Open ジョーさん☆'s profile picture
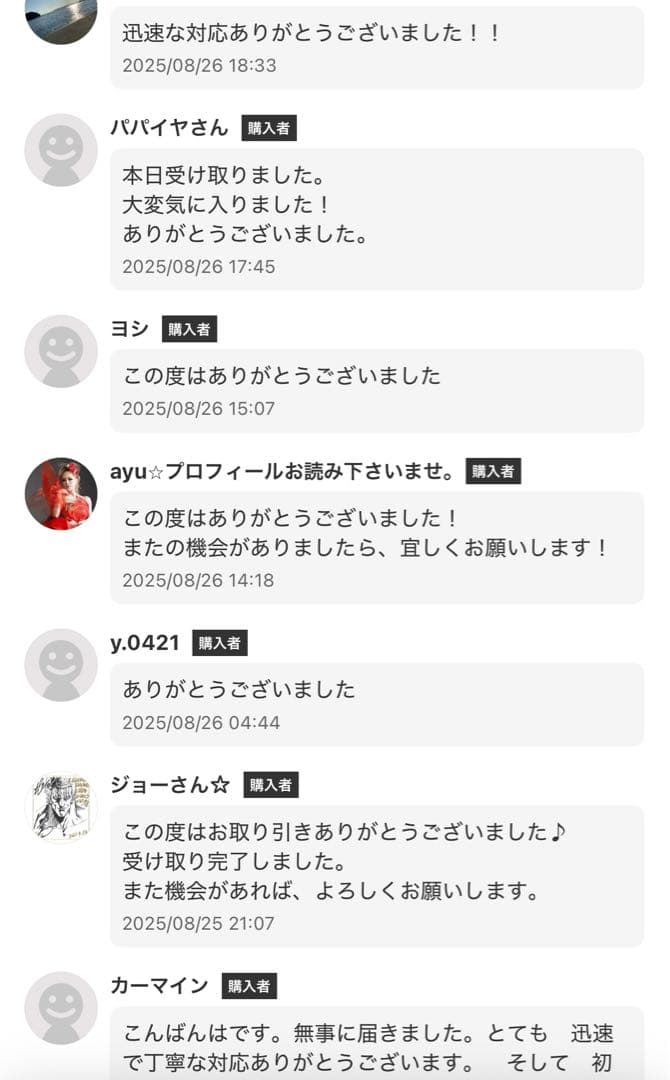The height and width of the screenshot is (1080, 670). (x=61, y=807)
